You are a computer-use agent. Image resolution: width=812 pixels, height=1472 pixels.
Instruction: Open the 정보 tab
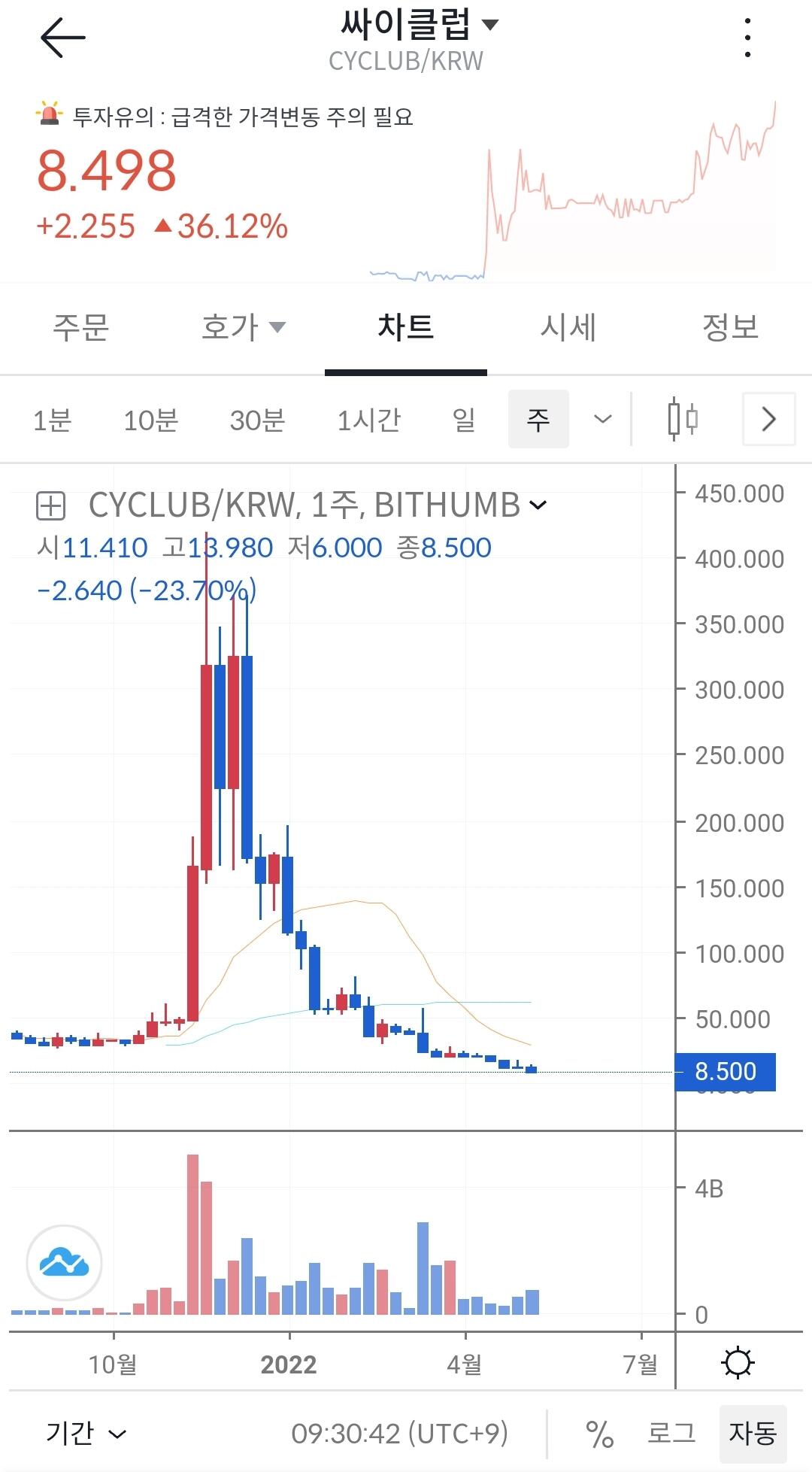click(730, 327)
